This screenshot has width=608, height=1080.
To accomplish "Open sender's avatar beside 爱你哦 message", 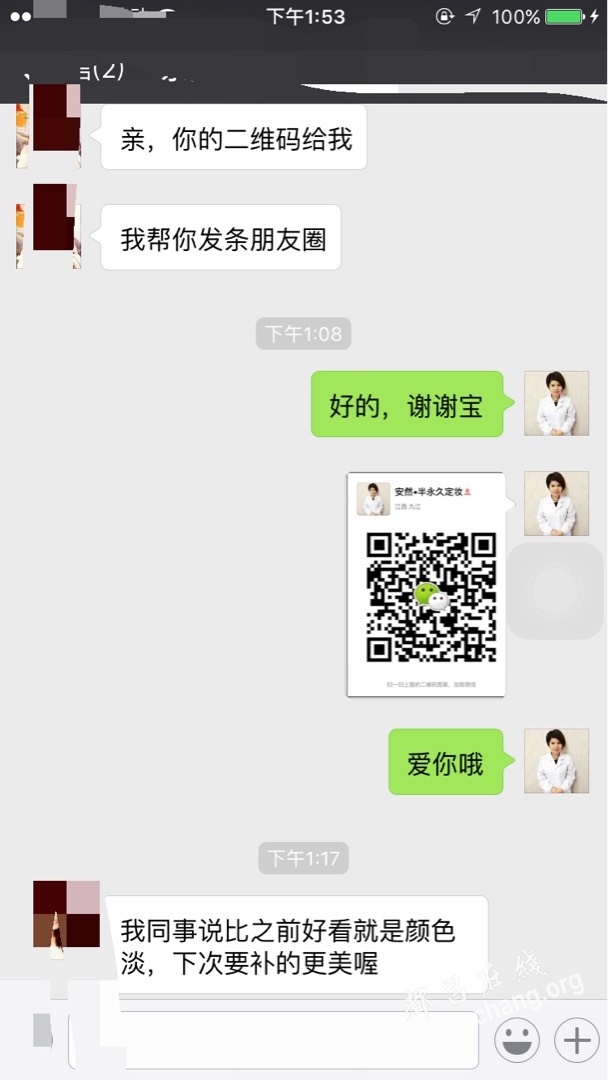I will coord(556,761).
